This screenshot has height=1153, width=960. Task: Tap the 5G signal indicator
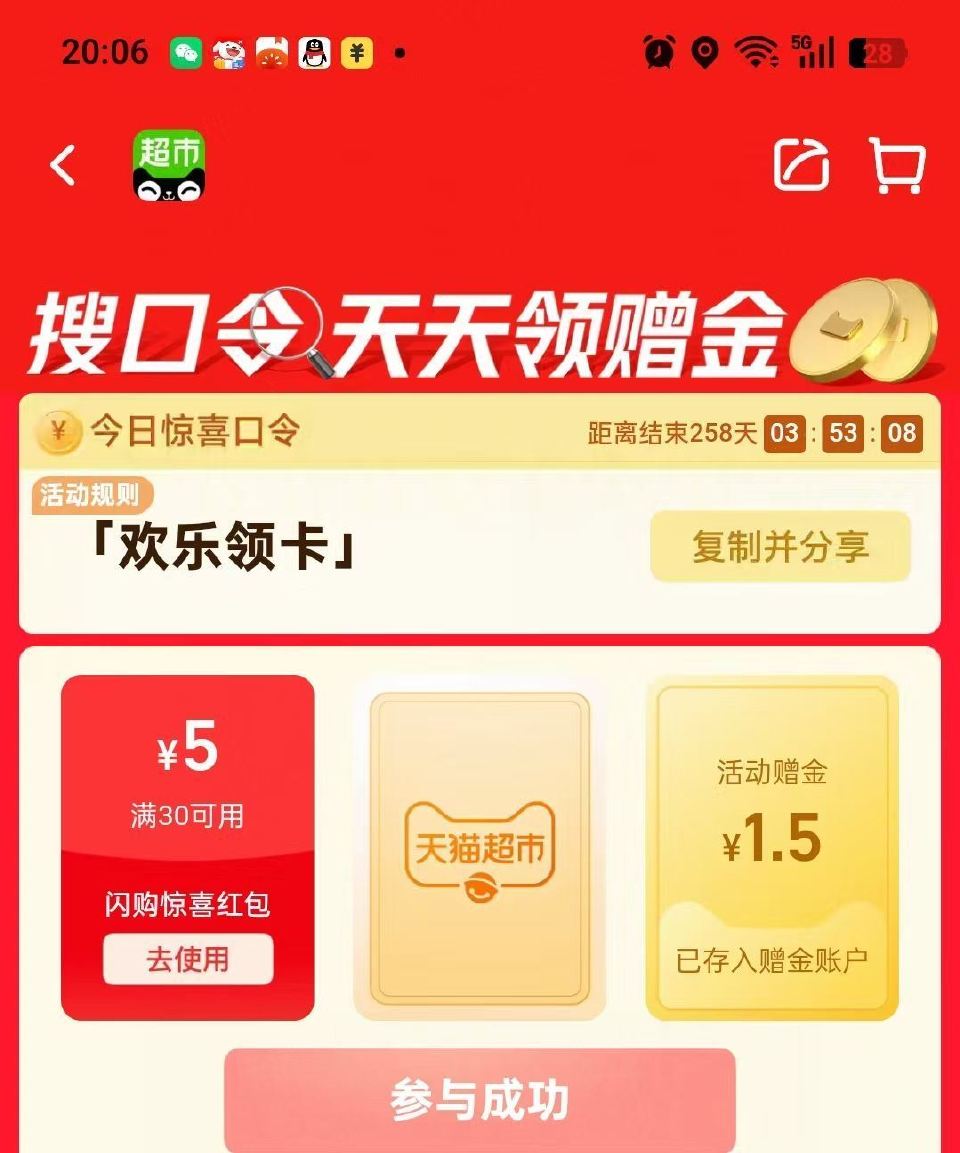[x=812, y=52]
